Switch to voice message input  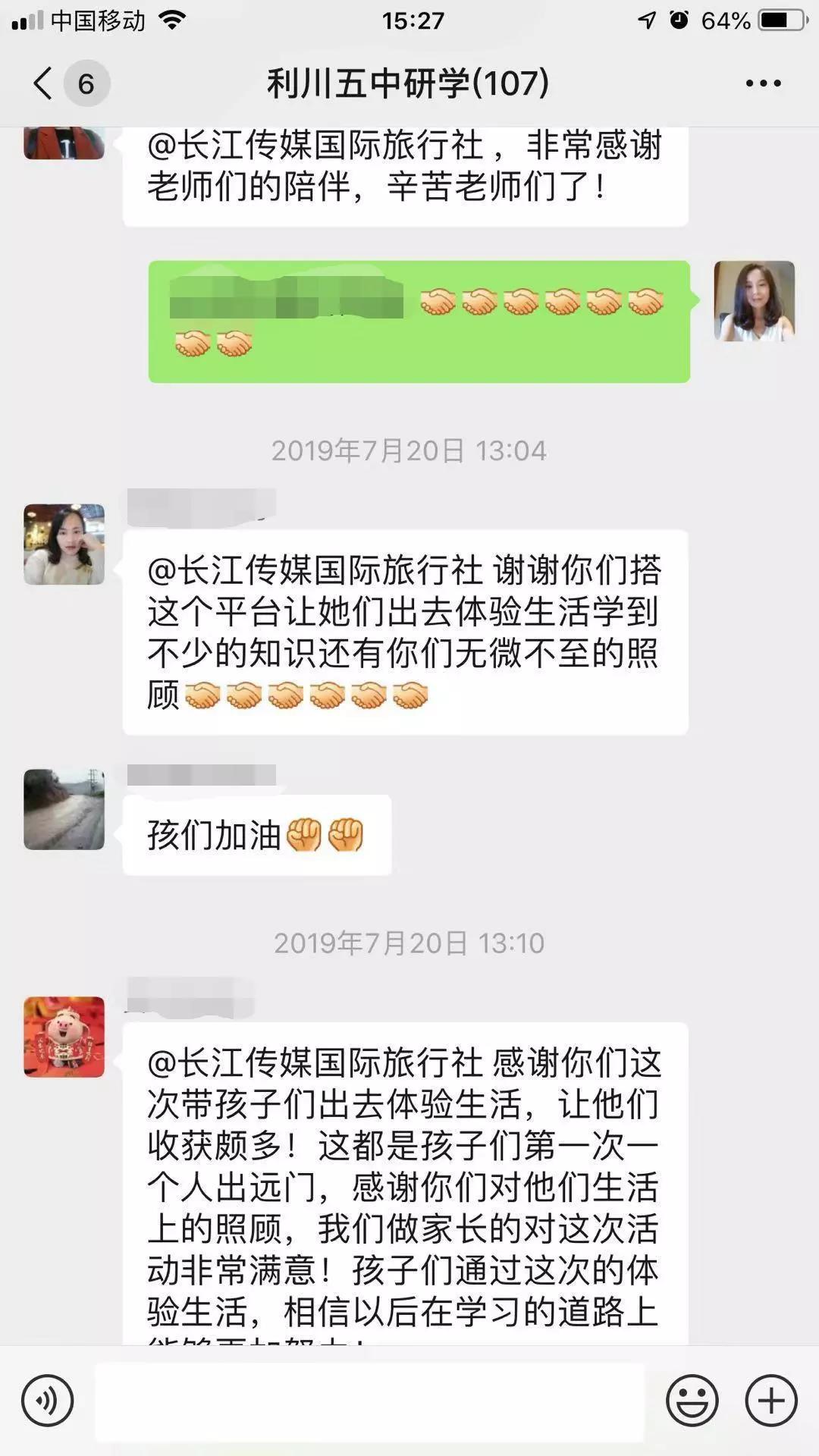[47, 1401]
